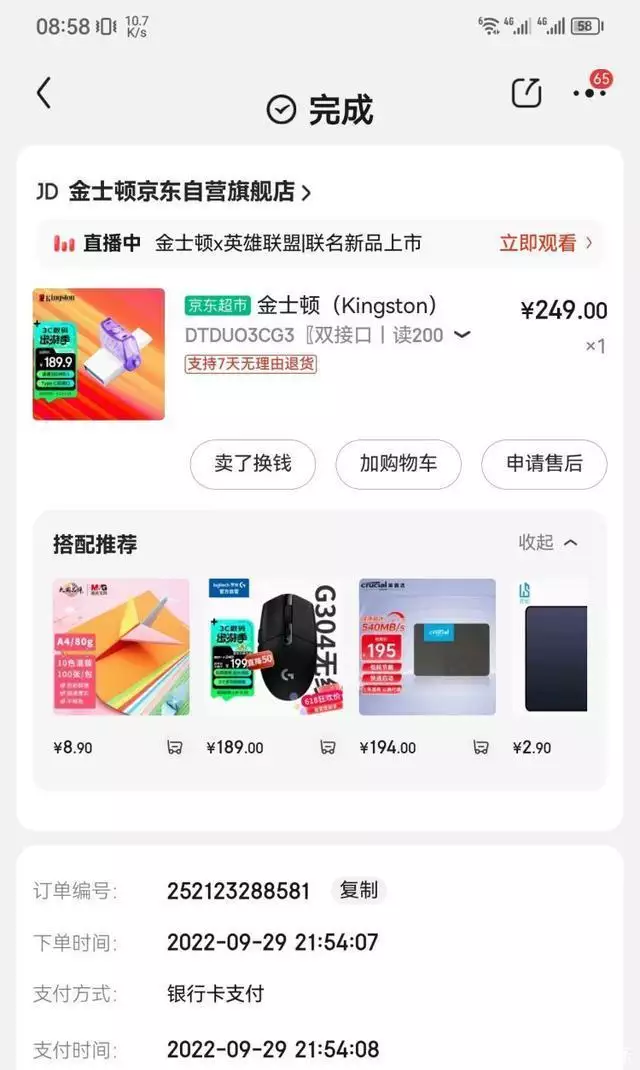Screen dimensions: 640x1070
Task: Open the Logitech G304 mouse recommendation
Action: 274,647
